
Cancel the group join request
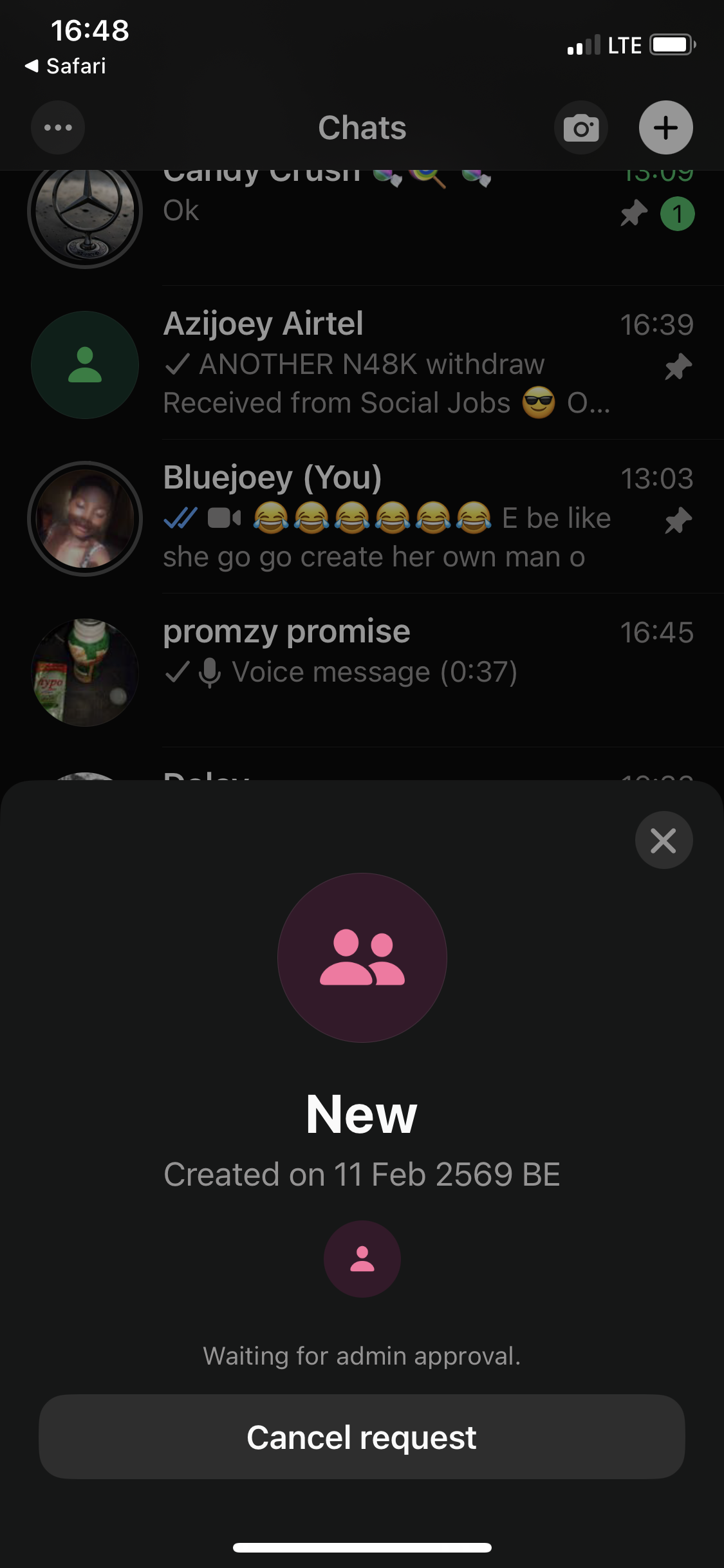tap(362, 1437)
